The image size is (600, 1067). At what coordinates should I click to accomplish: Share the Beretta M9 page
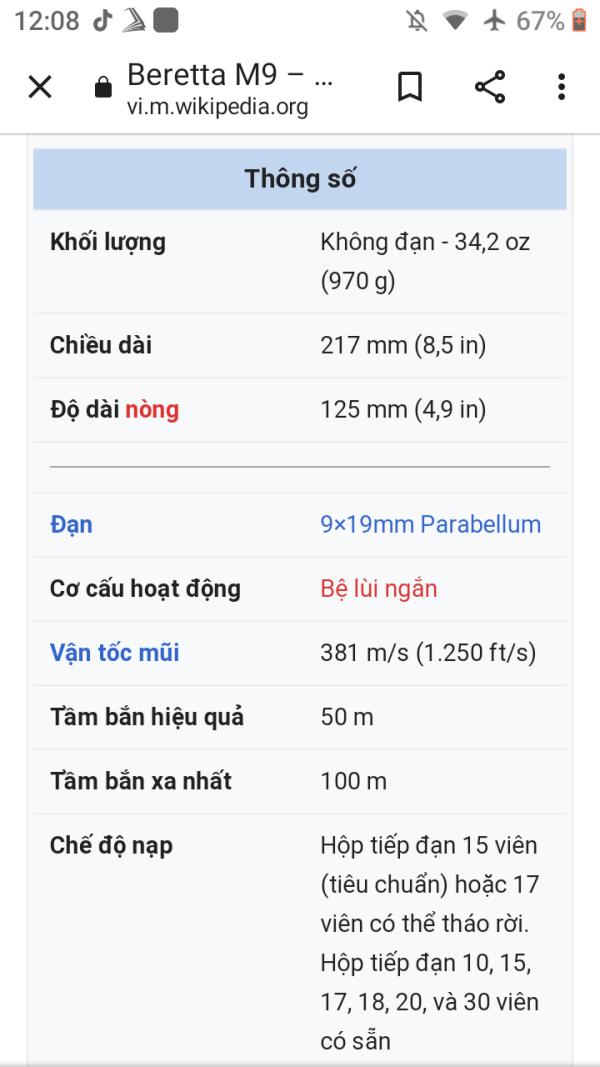[489, 88]
